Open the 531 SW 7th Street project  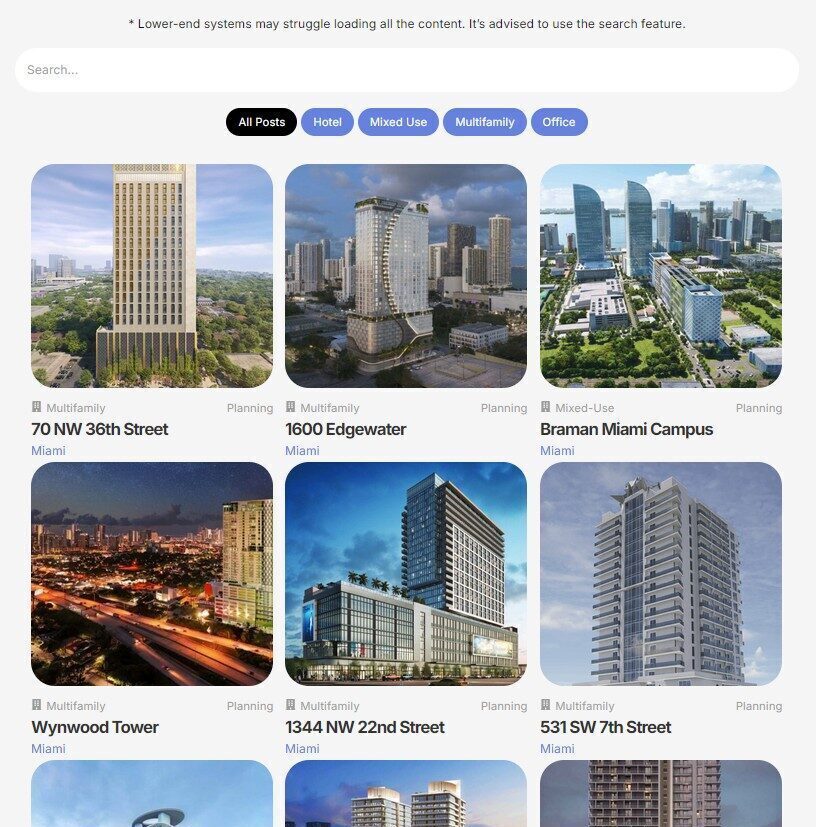pos(660,574)
